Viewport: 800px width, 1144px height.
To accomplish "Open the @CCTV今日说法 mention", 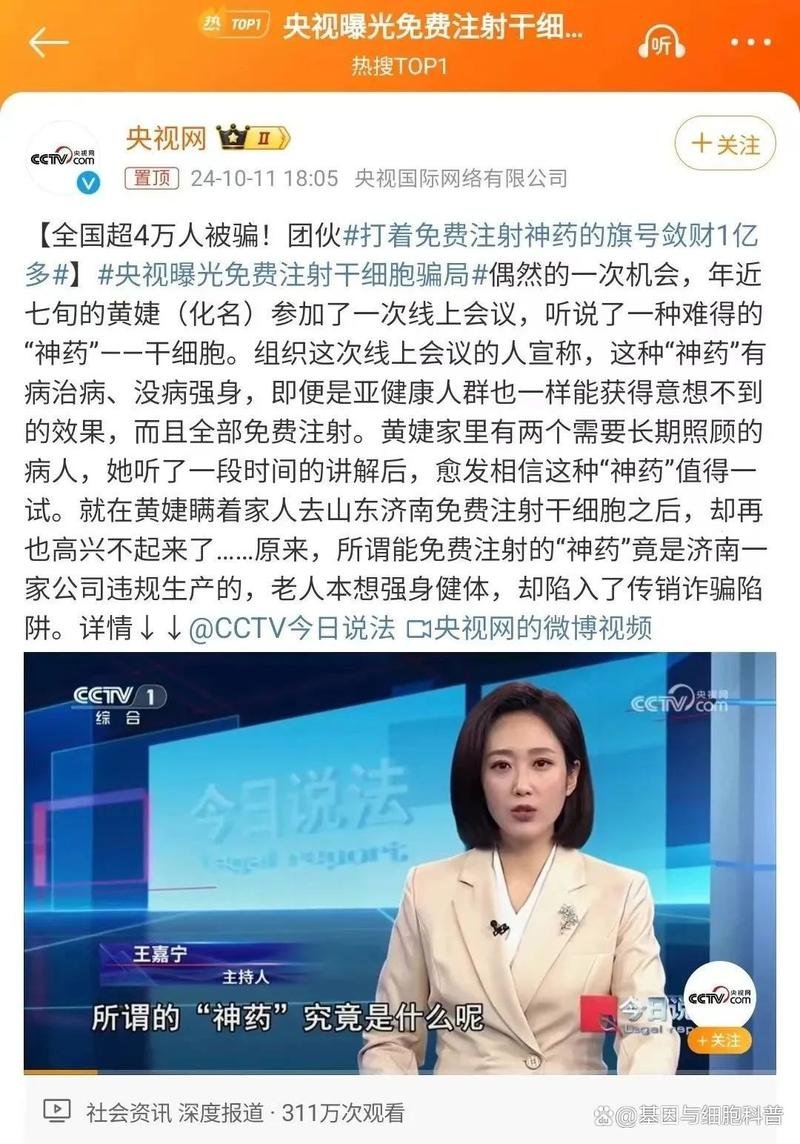I will [290, 627].
